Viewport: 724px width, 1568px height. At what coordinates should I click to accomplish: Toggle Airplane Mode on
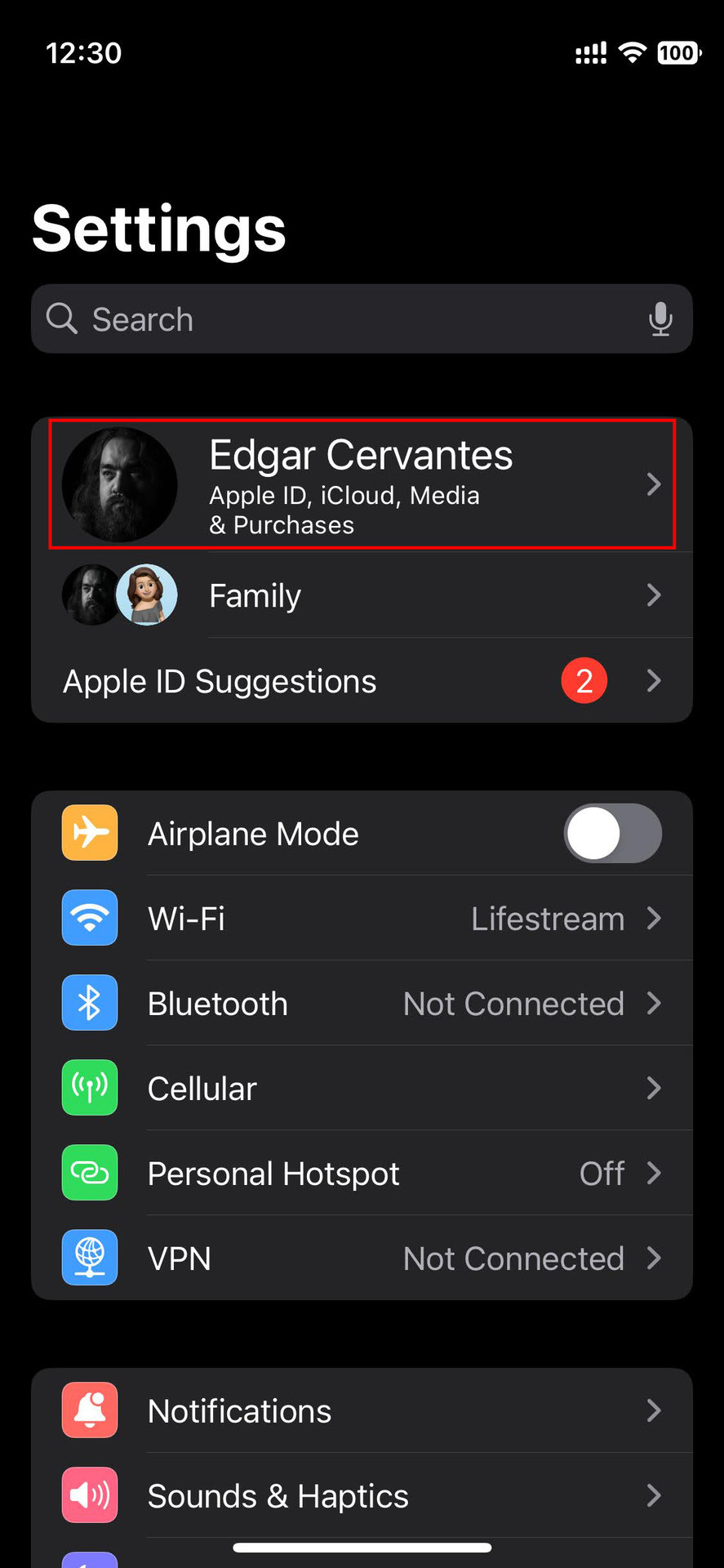point(612,834)
